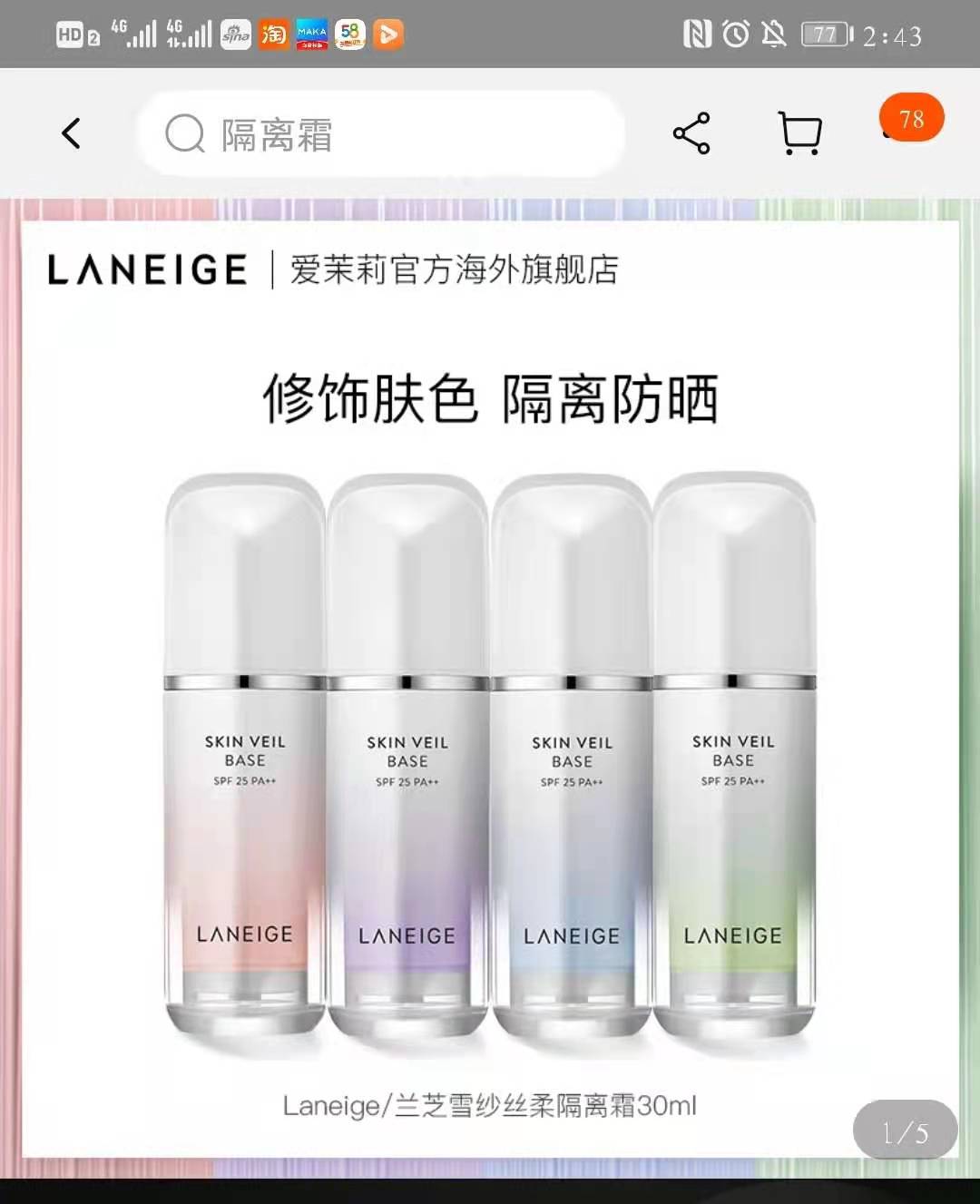Go back using the arrow icon

(71, 134)
